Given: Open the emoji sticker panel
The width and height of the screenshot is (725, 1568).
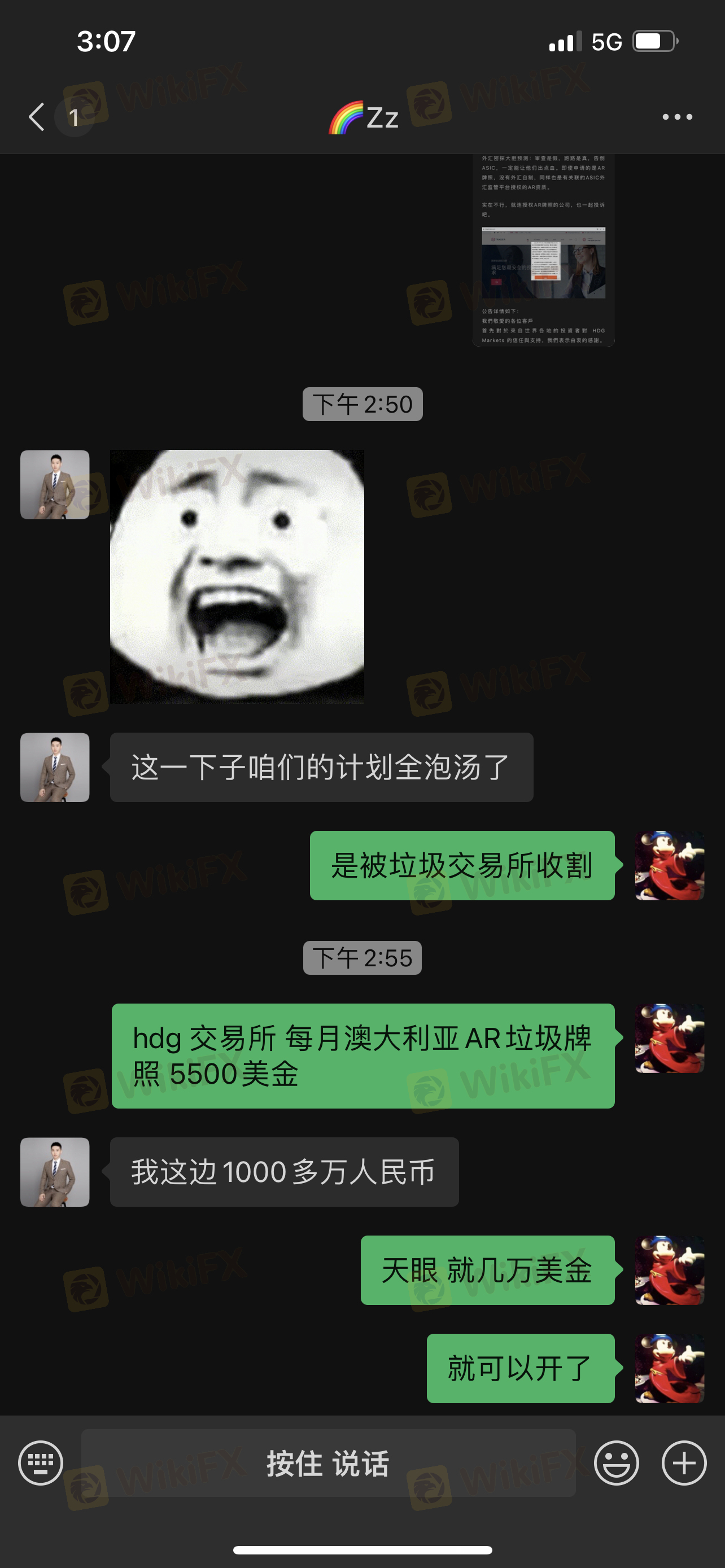Looking at the screenshot, I should tap(616, 1462).
